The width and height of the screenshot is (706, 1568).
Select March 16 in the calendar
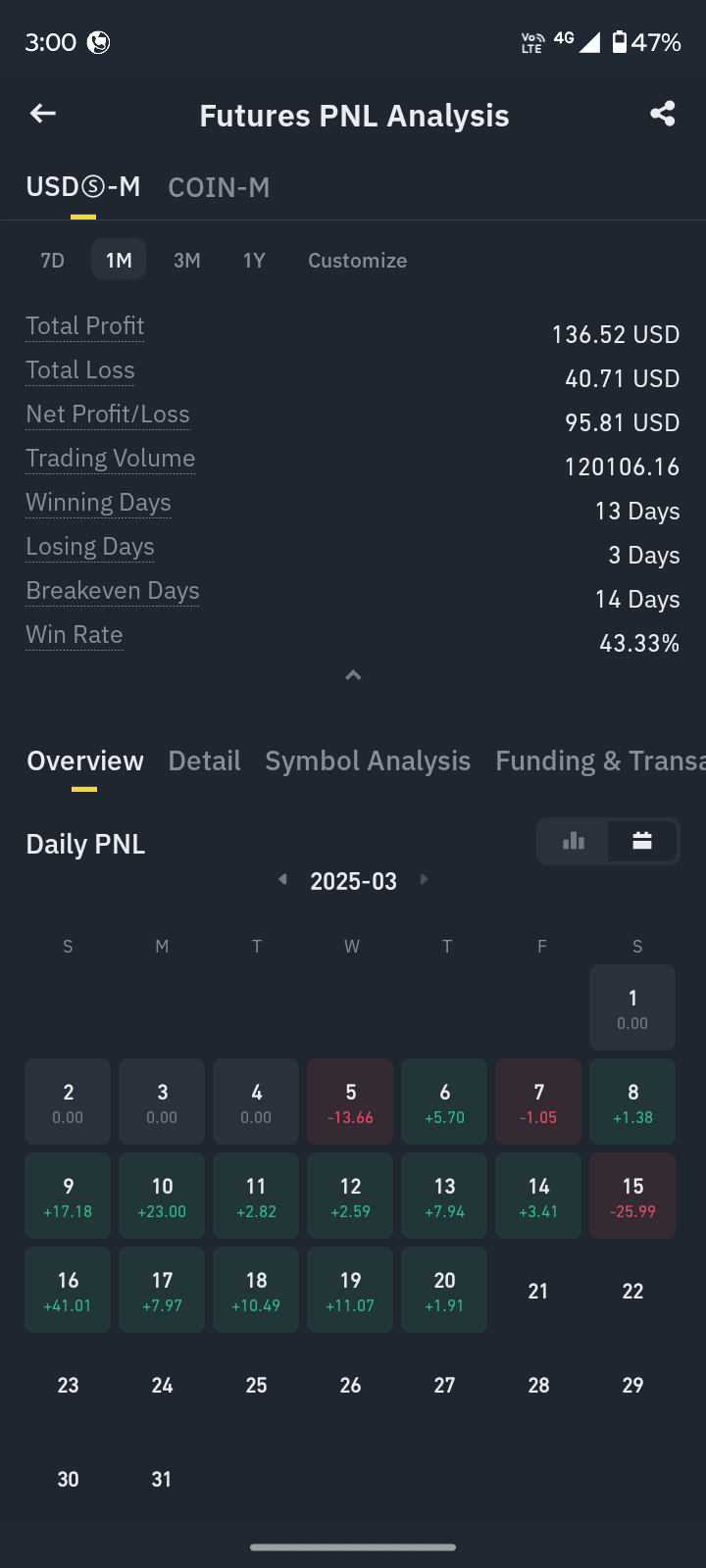68,1290
